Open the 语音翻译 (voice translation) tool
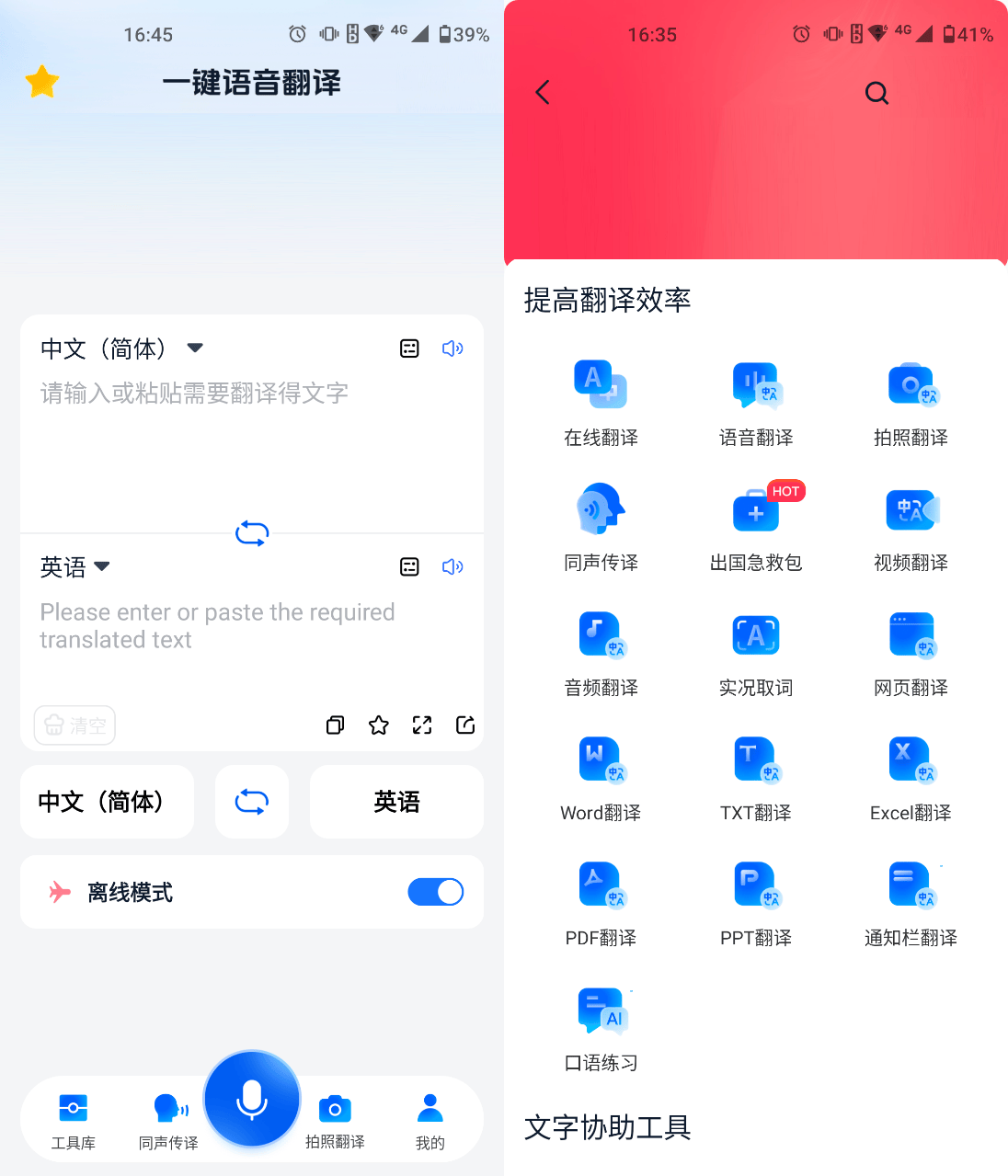 point(755,400)
